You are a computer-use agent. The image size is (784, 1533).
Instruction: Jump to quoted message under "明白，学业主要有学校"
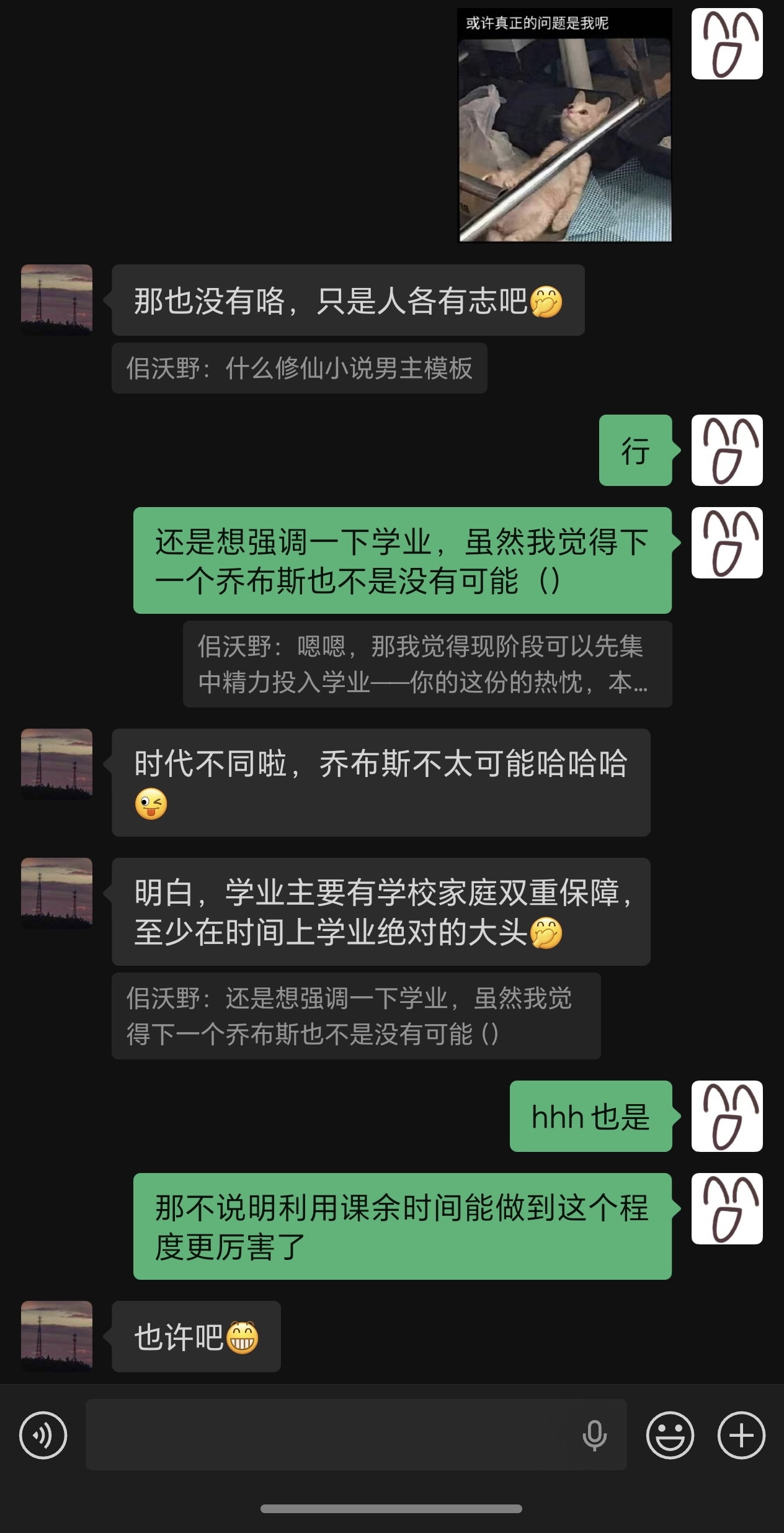pos(355,1016)
